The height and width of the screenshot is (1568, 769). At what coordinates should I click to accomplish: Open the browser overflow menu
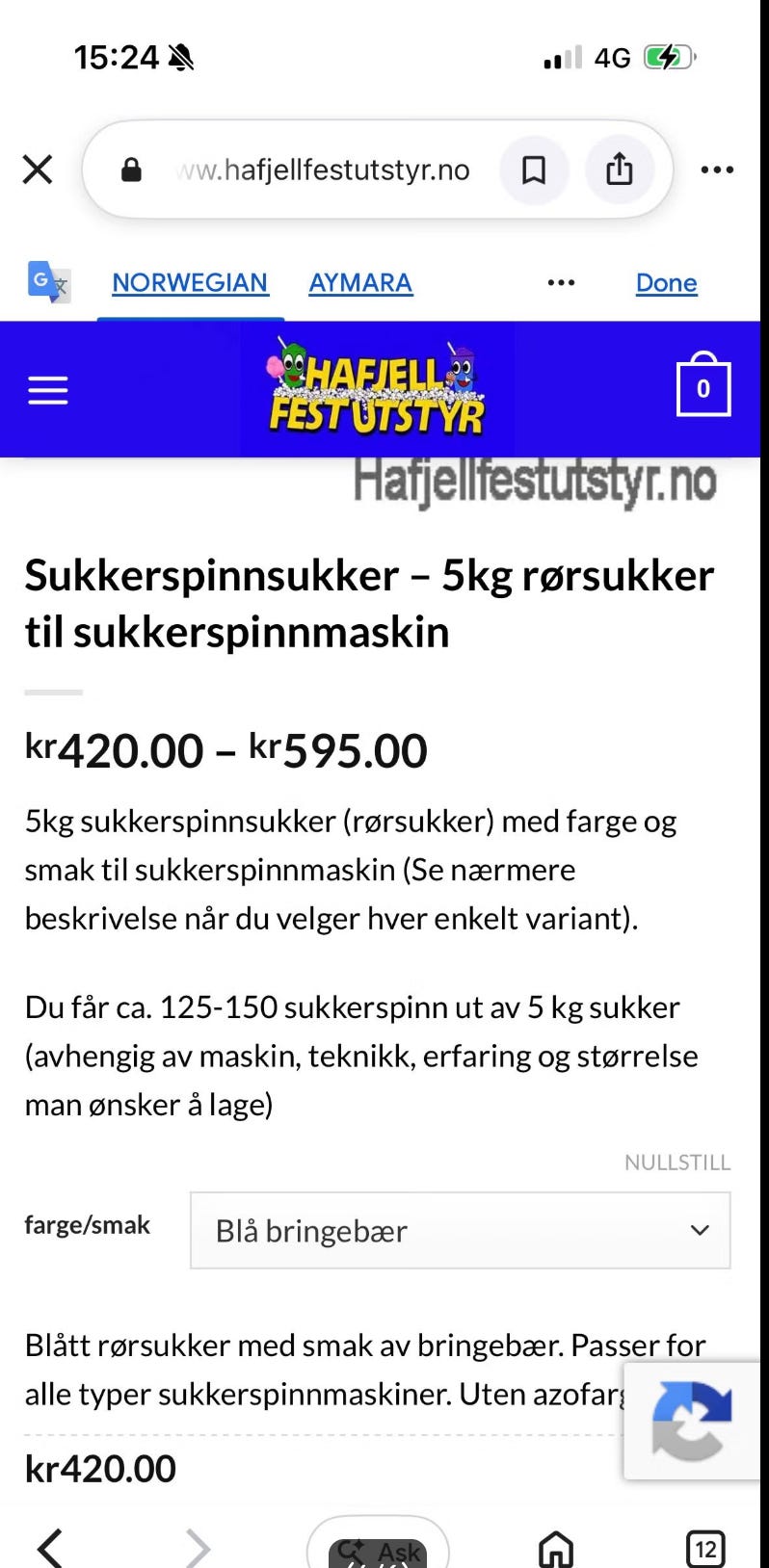(x=717, y=170)
